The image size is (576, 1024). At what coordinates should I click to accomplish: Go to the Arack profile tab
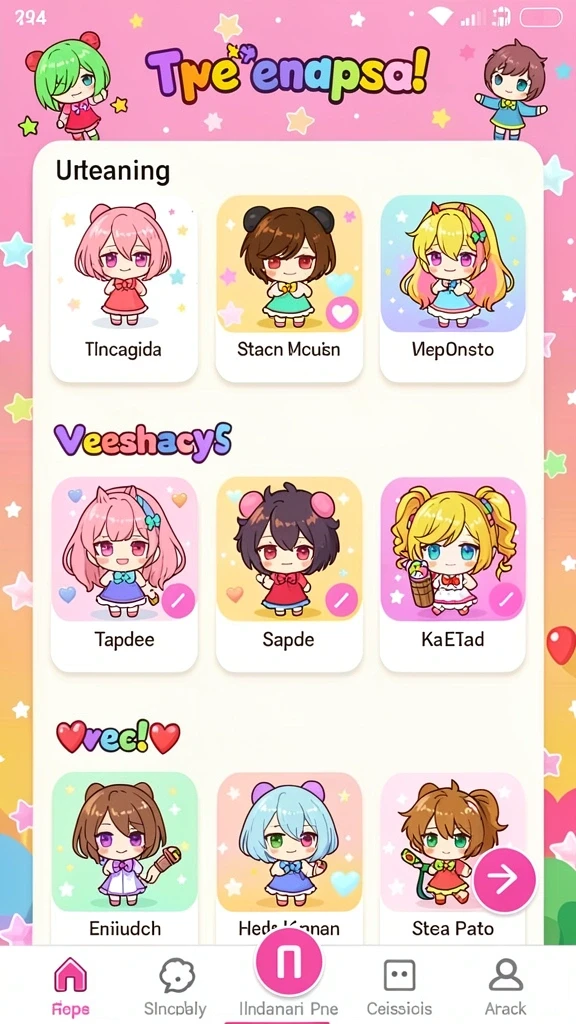click(x=505, y=986)
